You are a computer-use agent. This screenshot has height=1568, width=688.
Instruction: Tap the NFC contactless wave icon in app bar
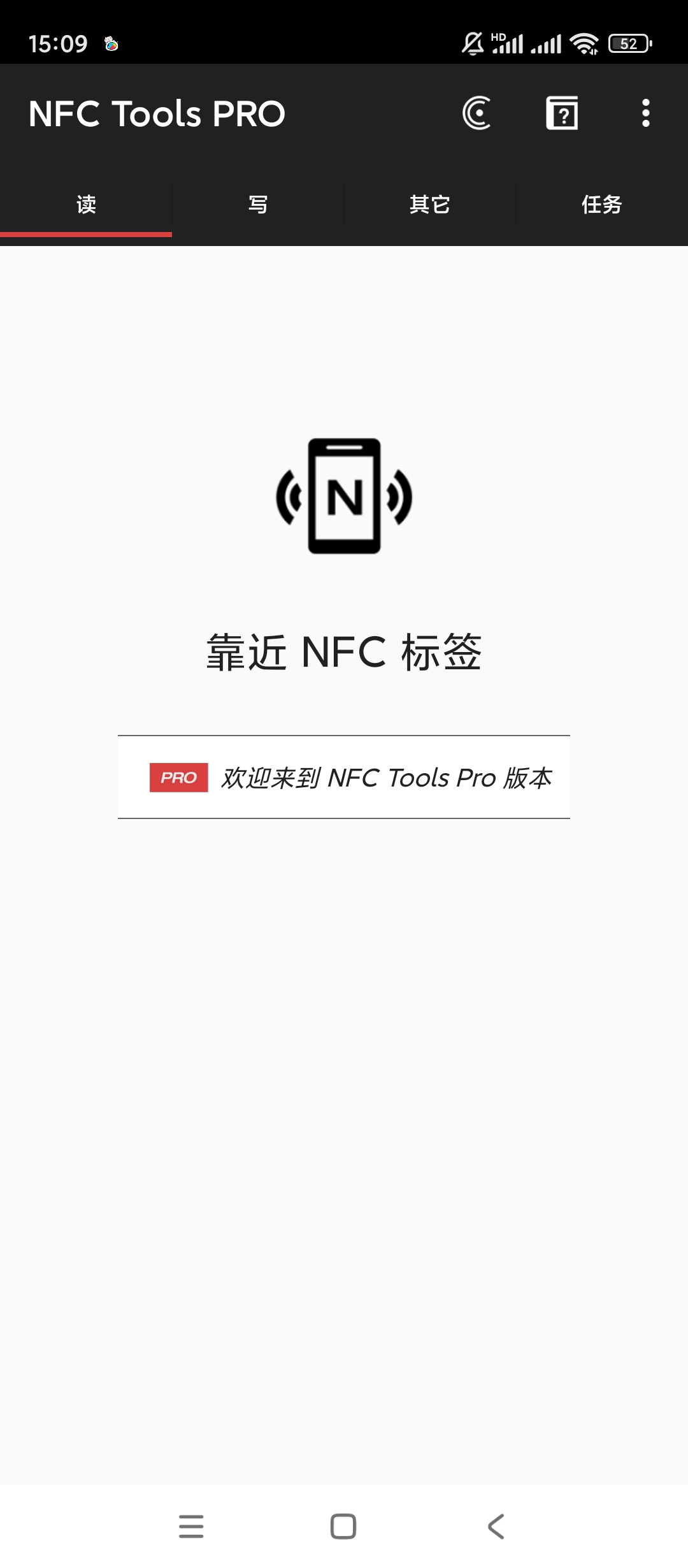tap(477, 113)
